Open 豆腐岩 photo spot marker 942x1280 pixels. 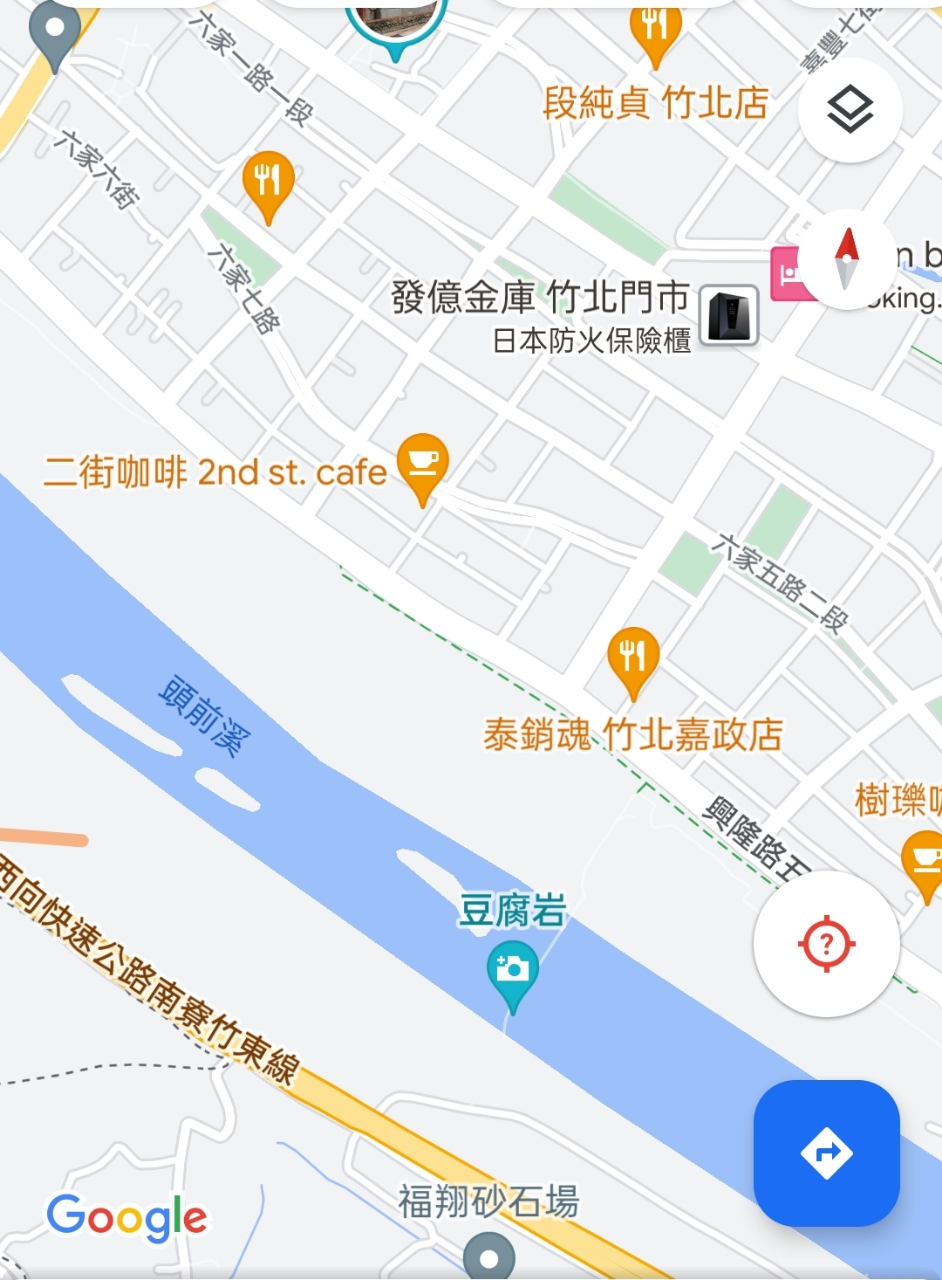(x=512, y=970)
